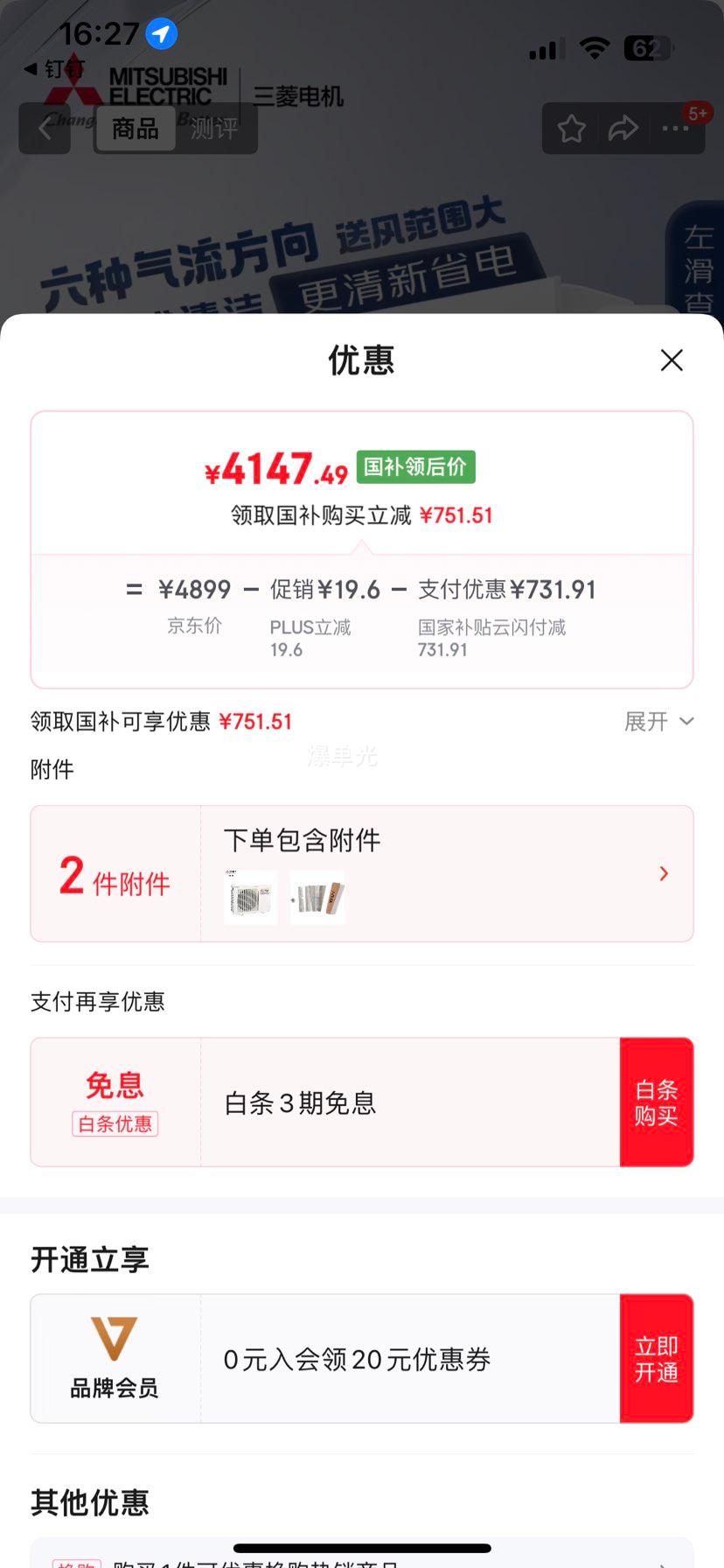This screenshot has height=1568, width=724.
Task: Tap the 白条购买 button
Action: pyautogui.click(x=656, y=1102)
